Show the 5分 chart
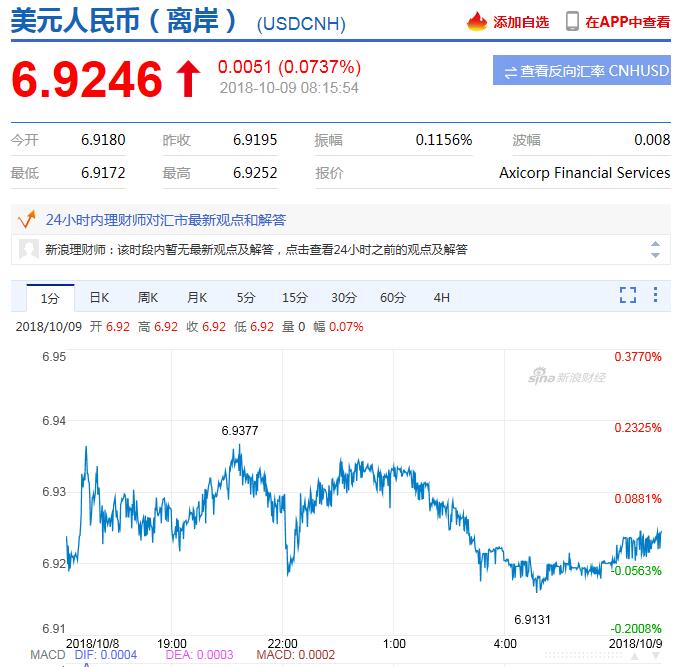The height and width of the screenshot is (667, 681). point(246,297)
